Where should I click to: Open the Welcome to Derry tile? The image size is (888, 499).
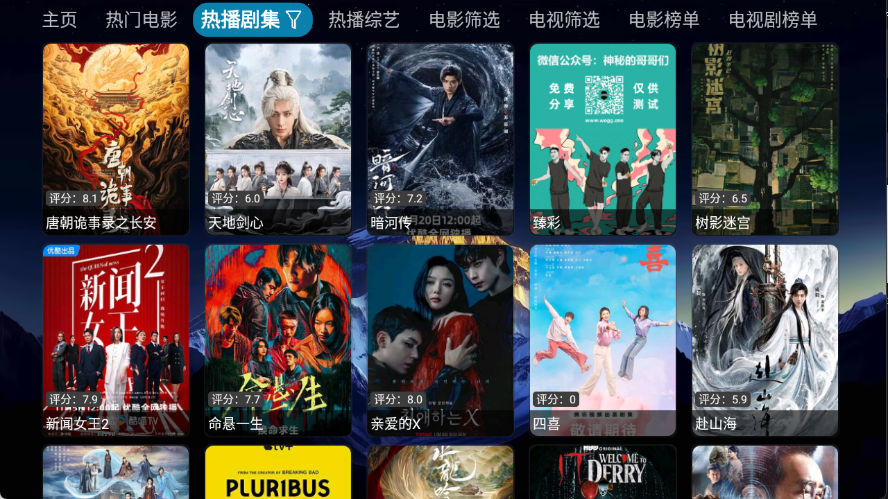603,474
